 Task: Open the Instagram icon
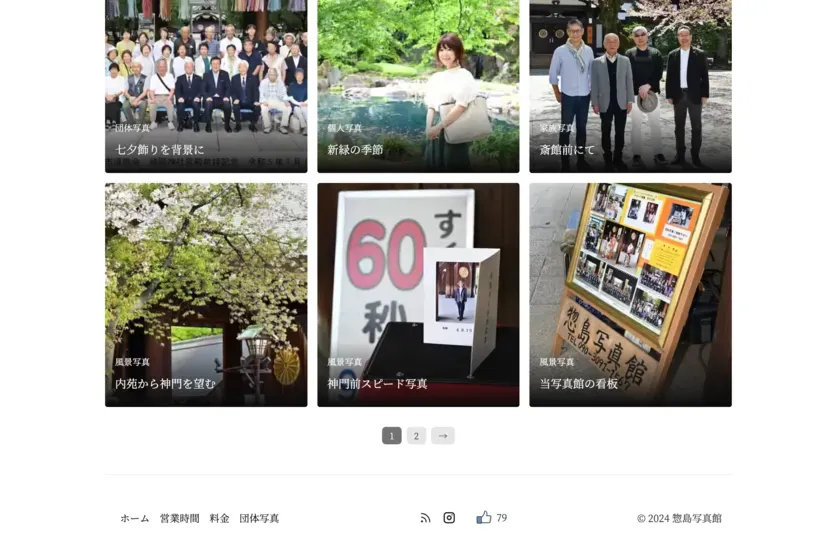pyautogui.click(x=449, y=518)
